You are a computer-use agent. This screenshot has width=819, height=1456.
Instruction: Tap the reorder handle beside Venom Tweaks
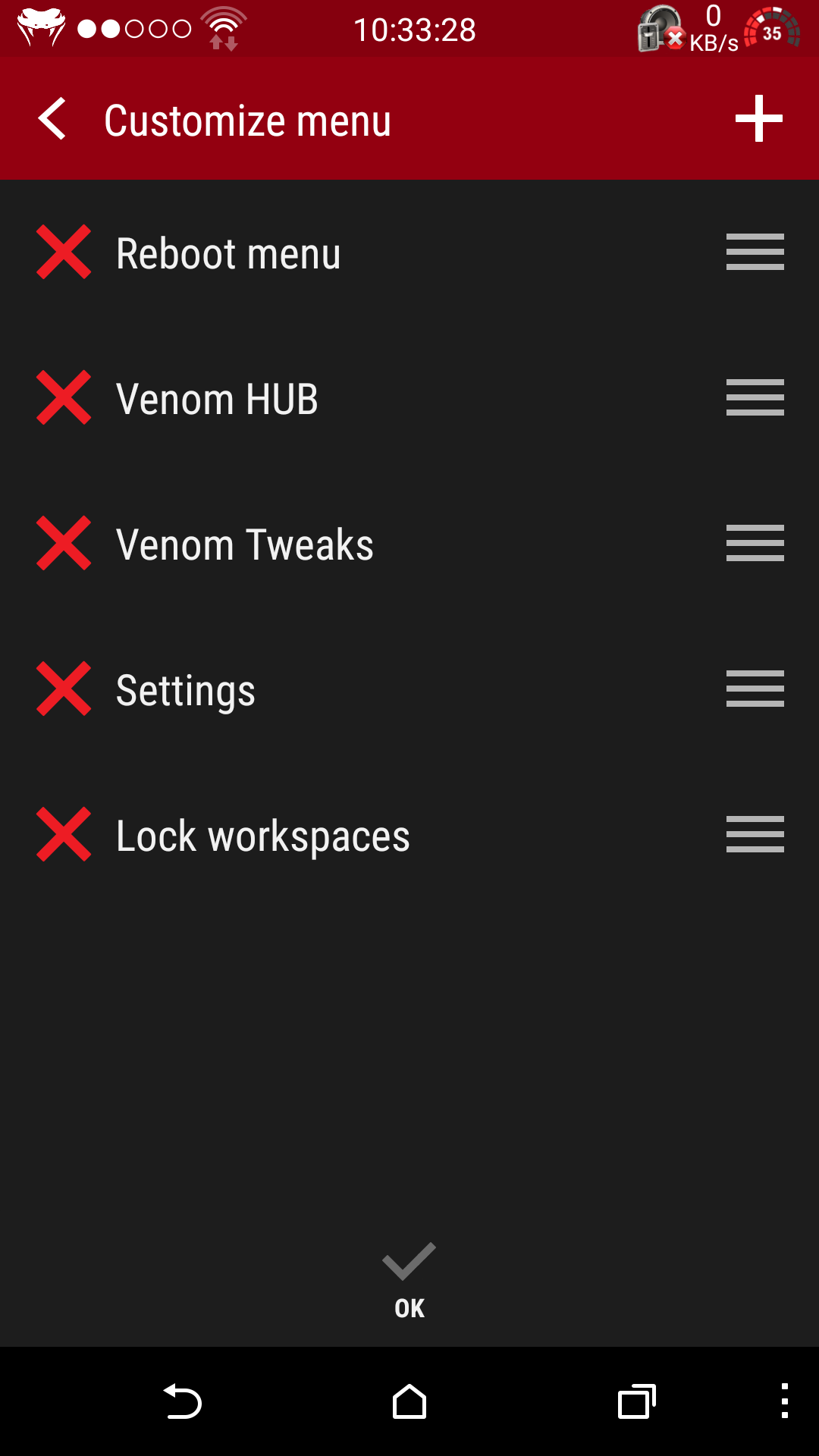pos(755,544)
